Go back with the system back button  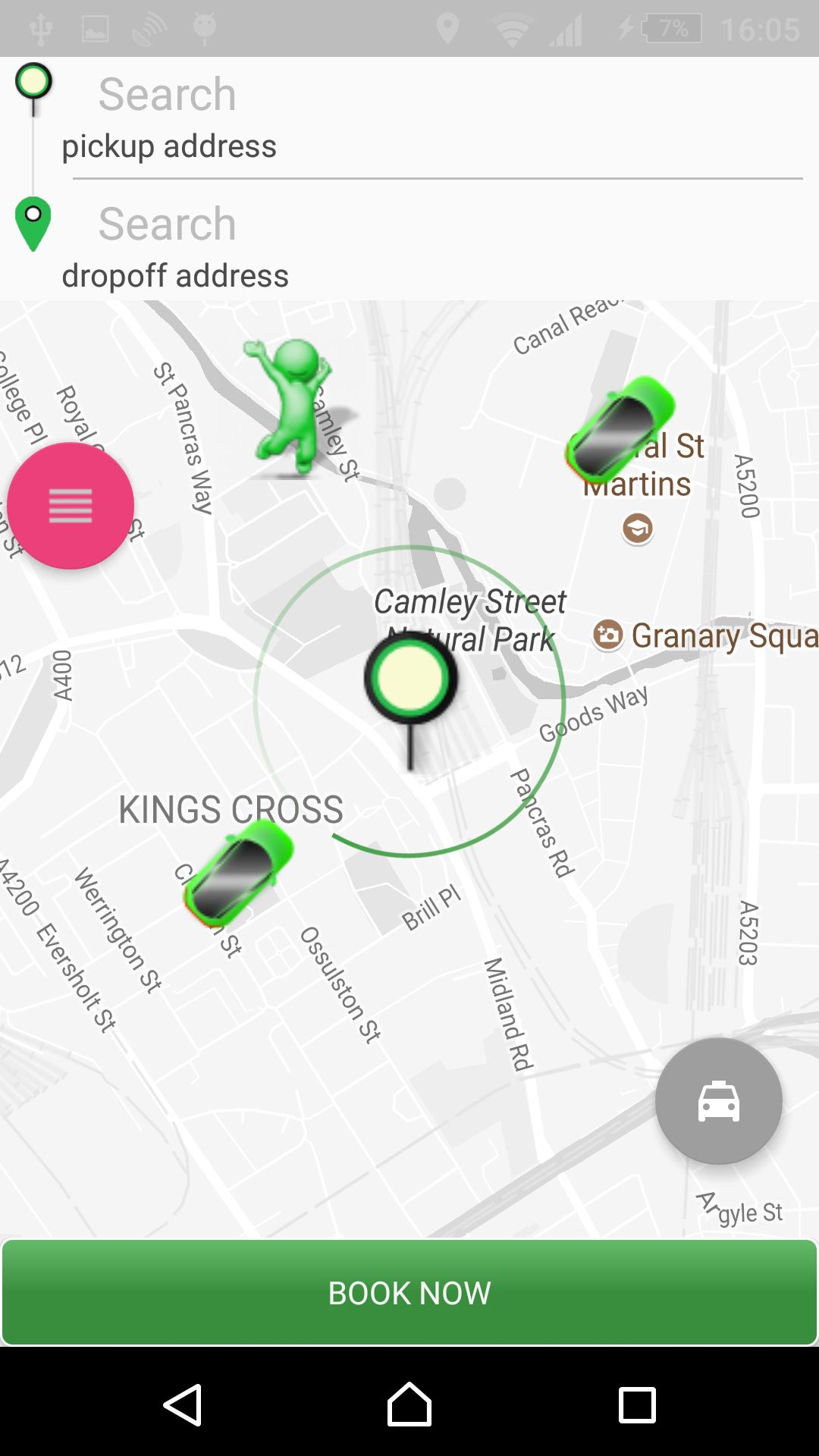pyautogui.click(x=183, y=1404)
